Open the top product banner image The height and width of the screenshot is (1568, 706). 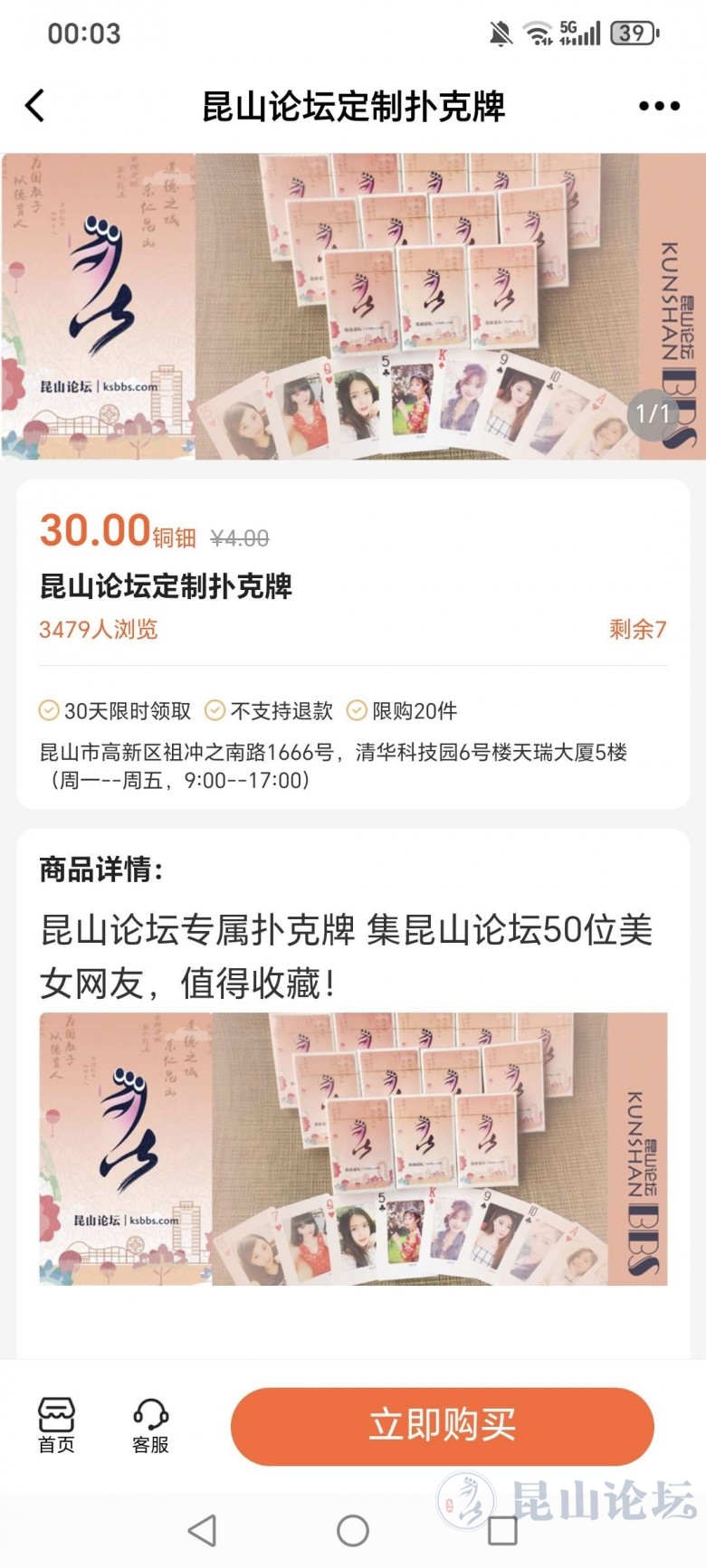pos(353,306)
